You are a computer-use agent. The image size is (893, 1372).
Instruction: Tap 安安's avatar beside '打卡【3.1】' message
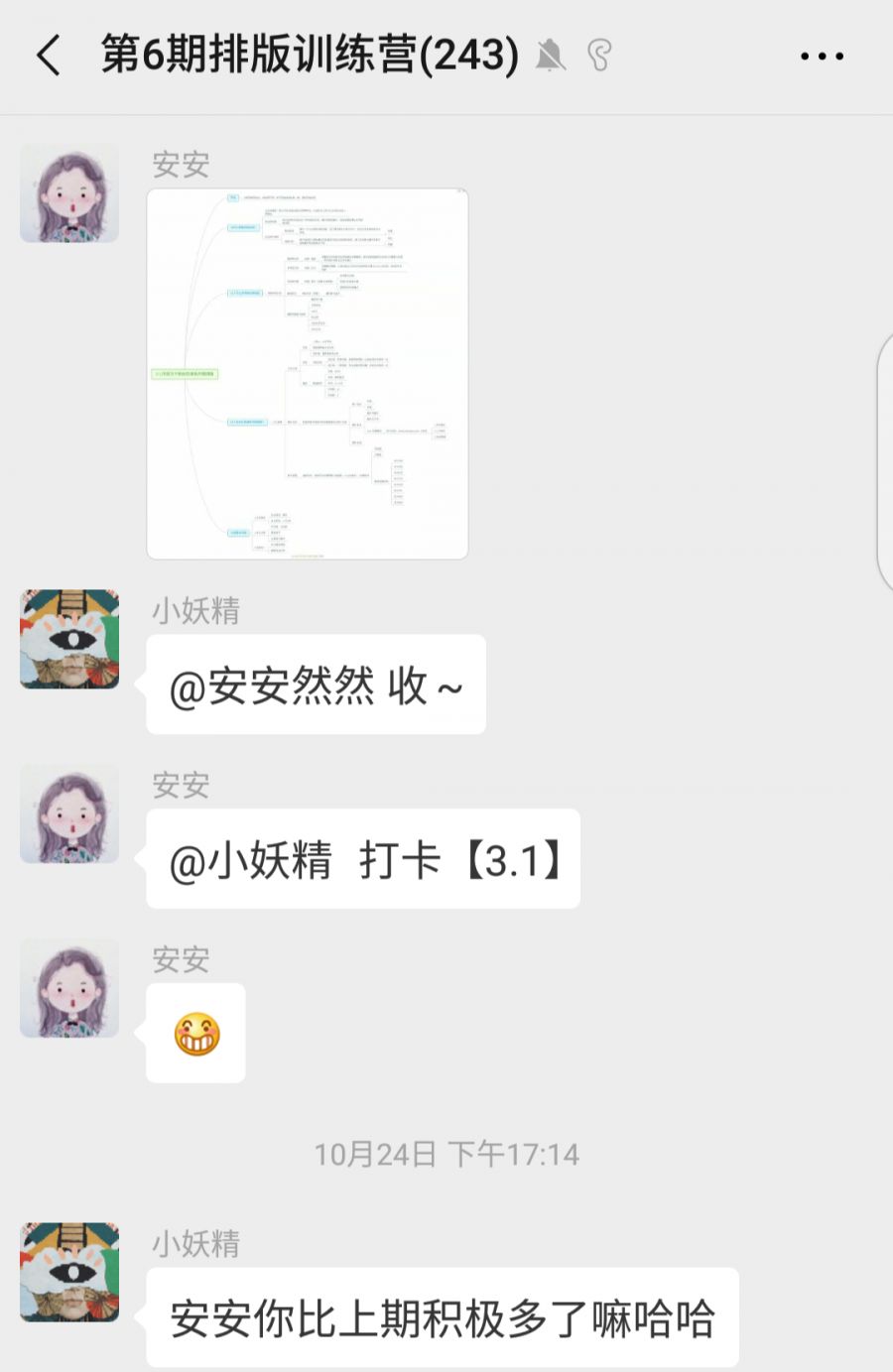tap(69, 813)
